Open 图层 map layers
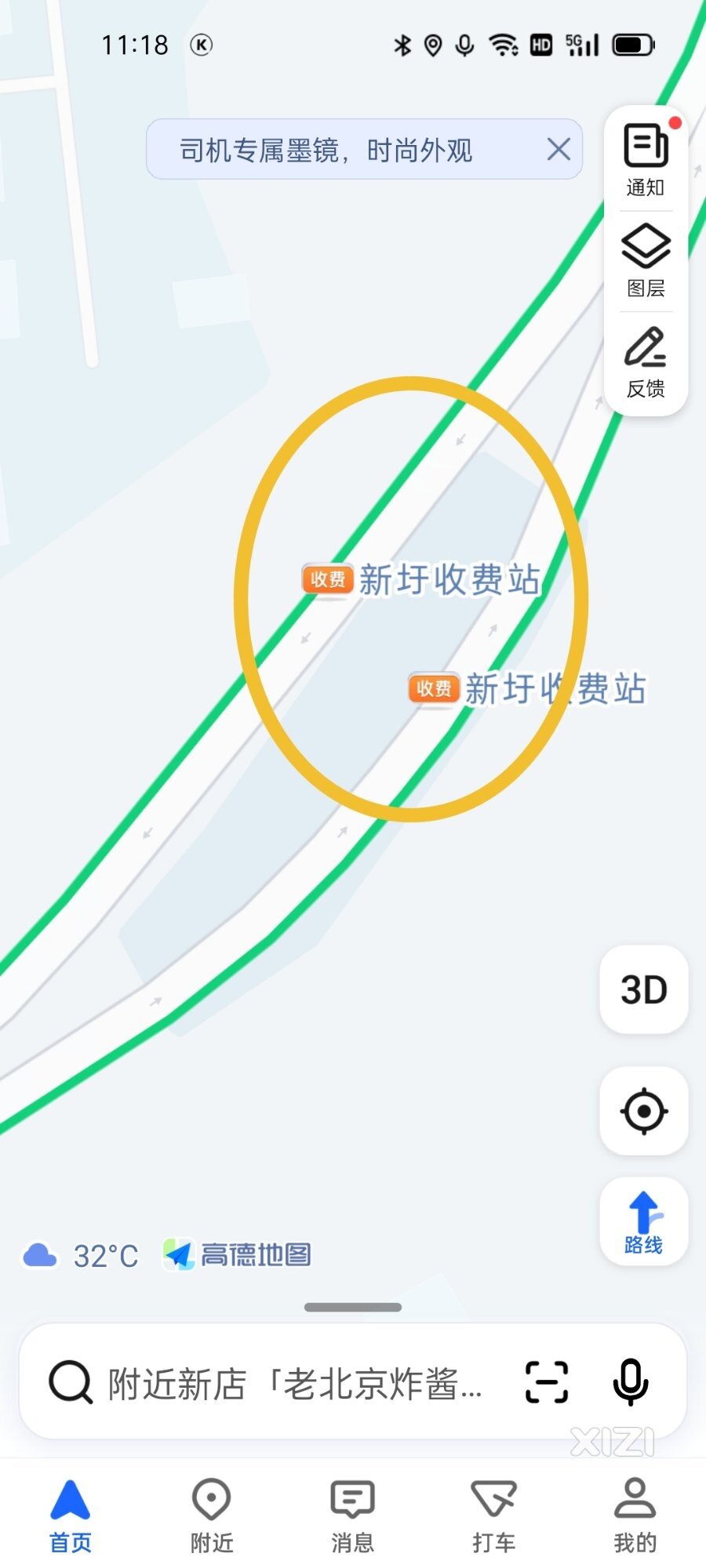This screenshot has height=1568, width=706. 646,261
